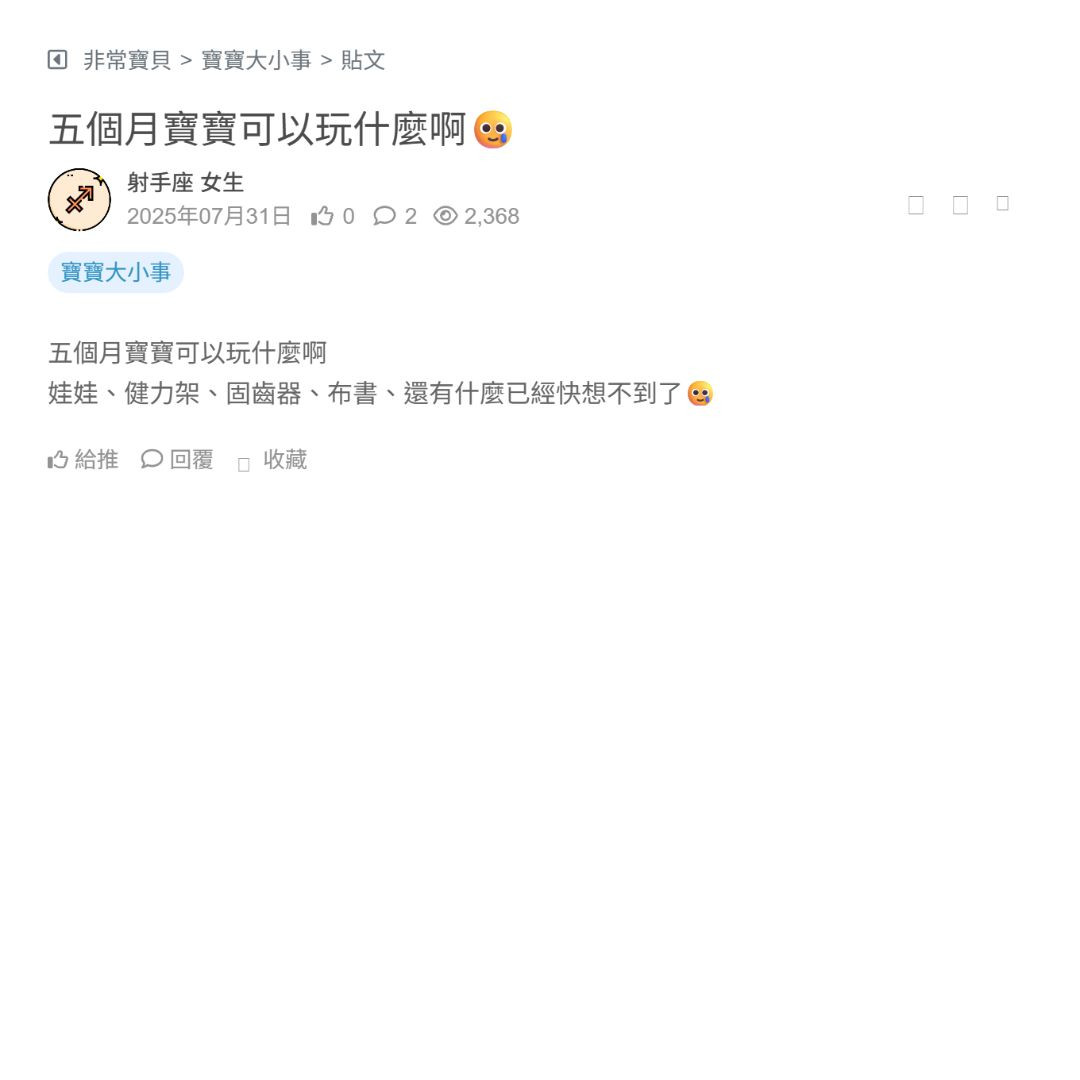Viewport: 1080px width, 1080px height.
Task: Save the post with 收藏
Action: [273, 460]
